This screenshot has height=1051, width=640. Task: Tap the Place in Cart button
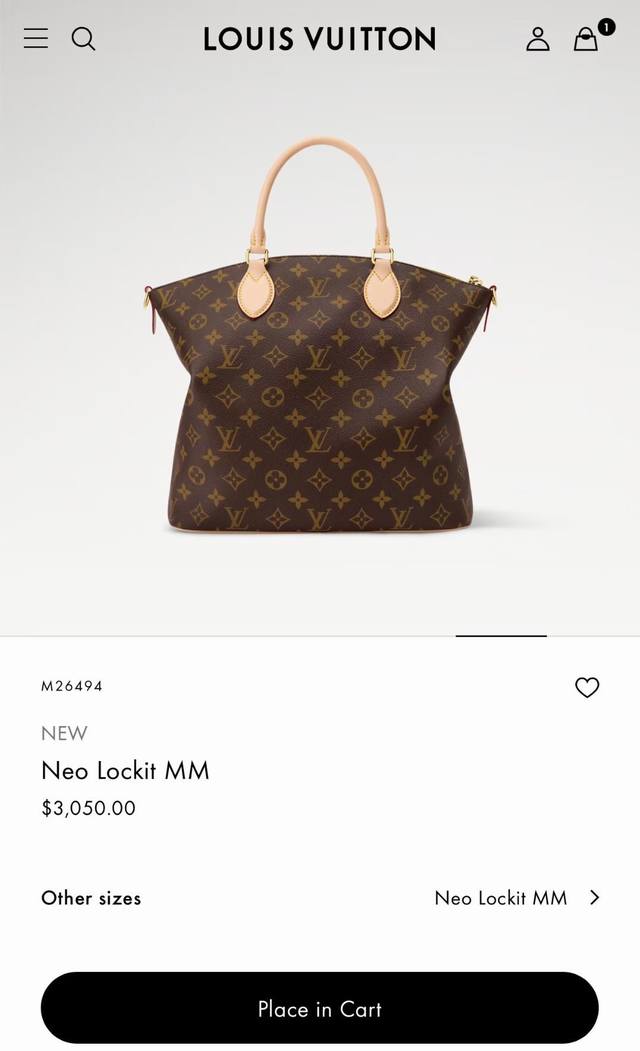pos(320,1008)
